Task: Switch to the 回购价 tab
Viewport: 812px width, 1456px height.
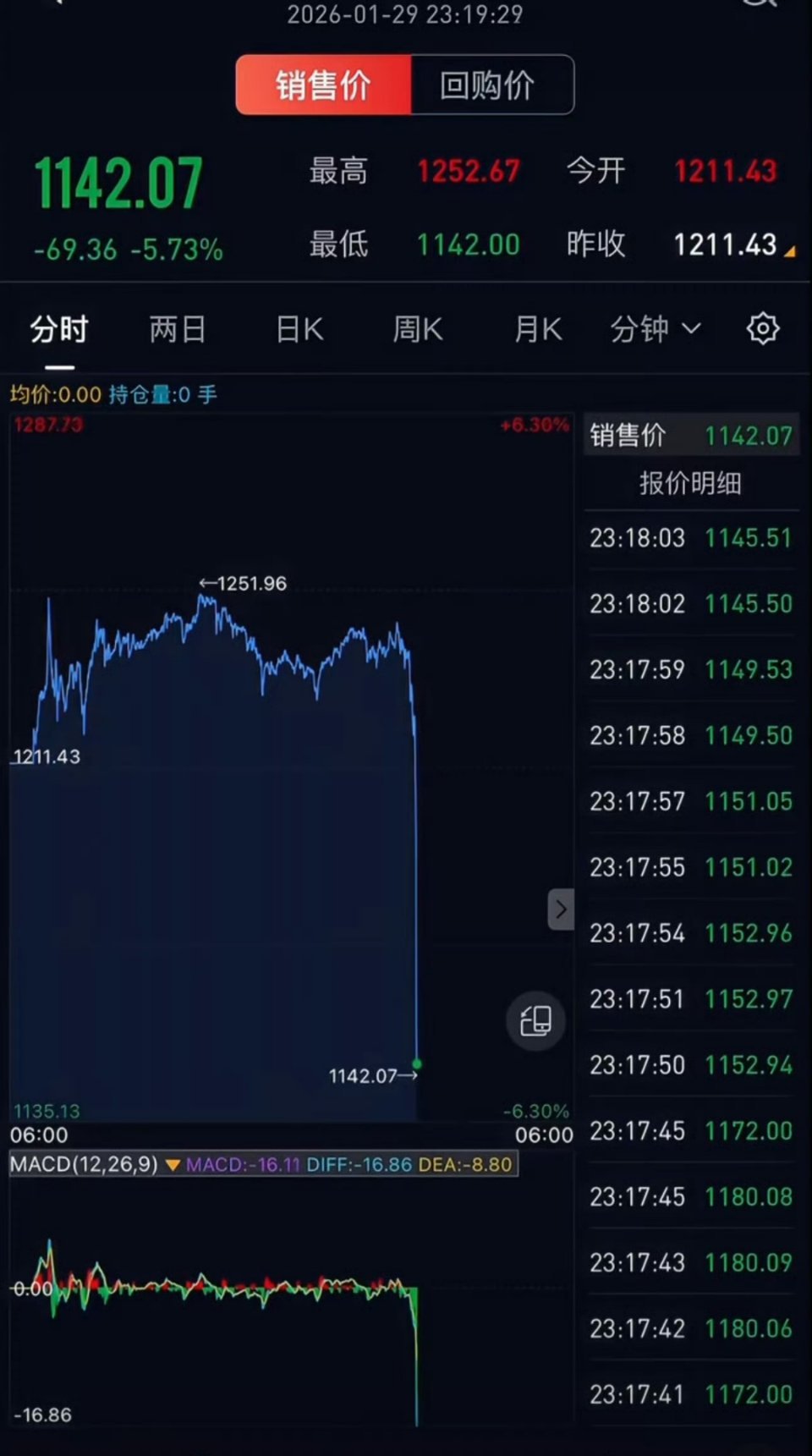Action: 491,85
